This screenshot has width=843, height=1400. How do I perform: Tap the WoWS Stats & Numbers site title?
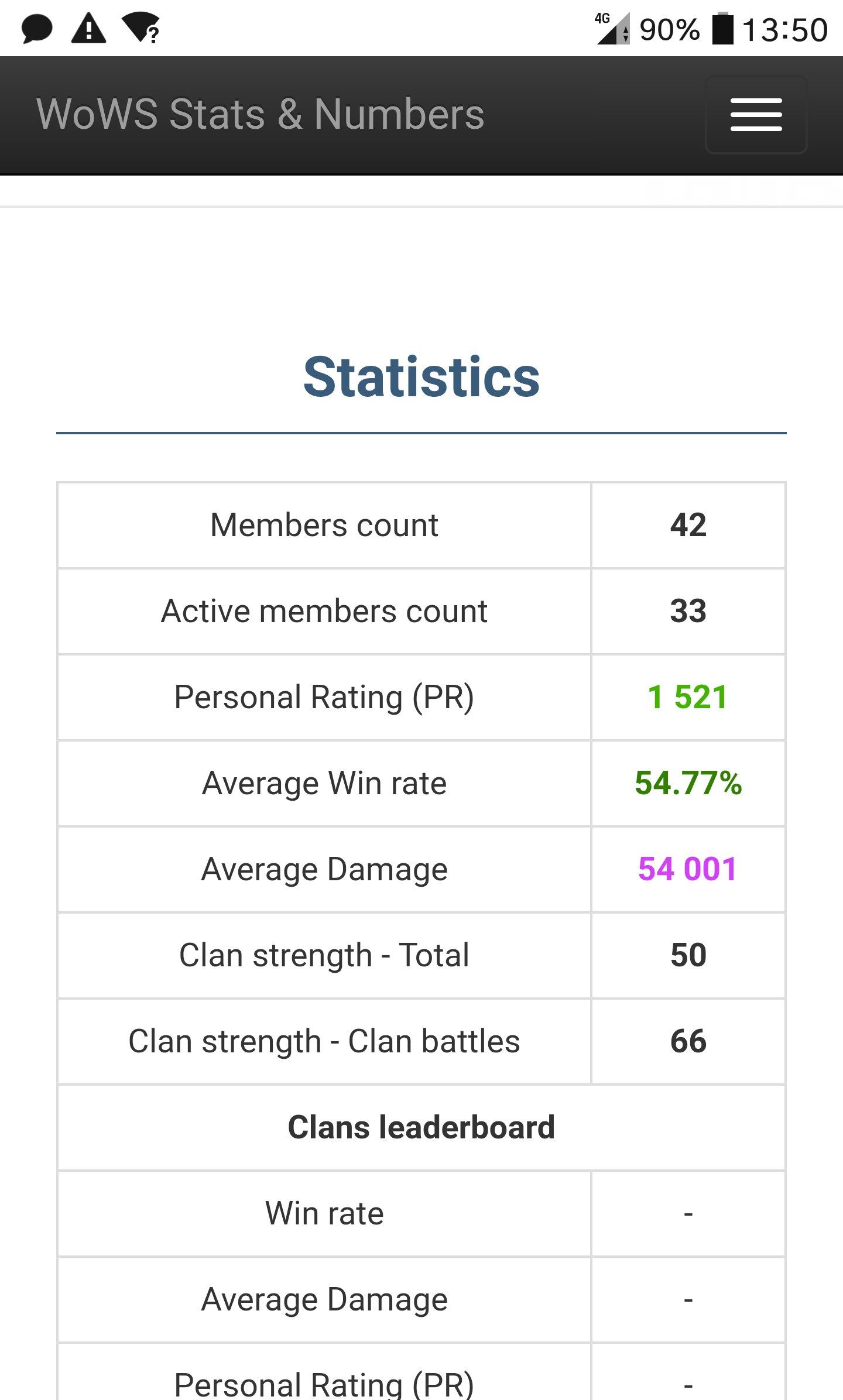[x=261, y=114]
